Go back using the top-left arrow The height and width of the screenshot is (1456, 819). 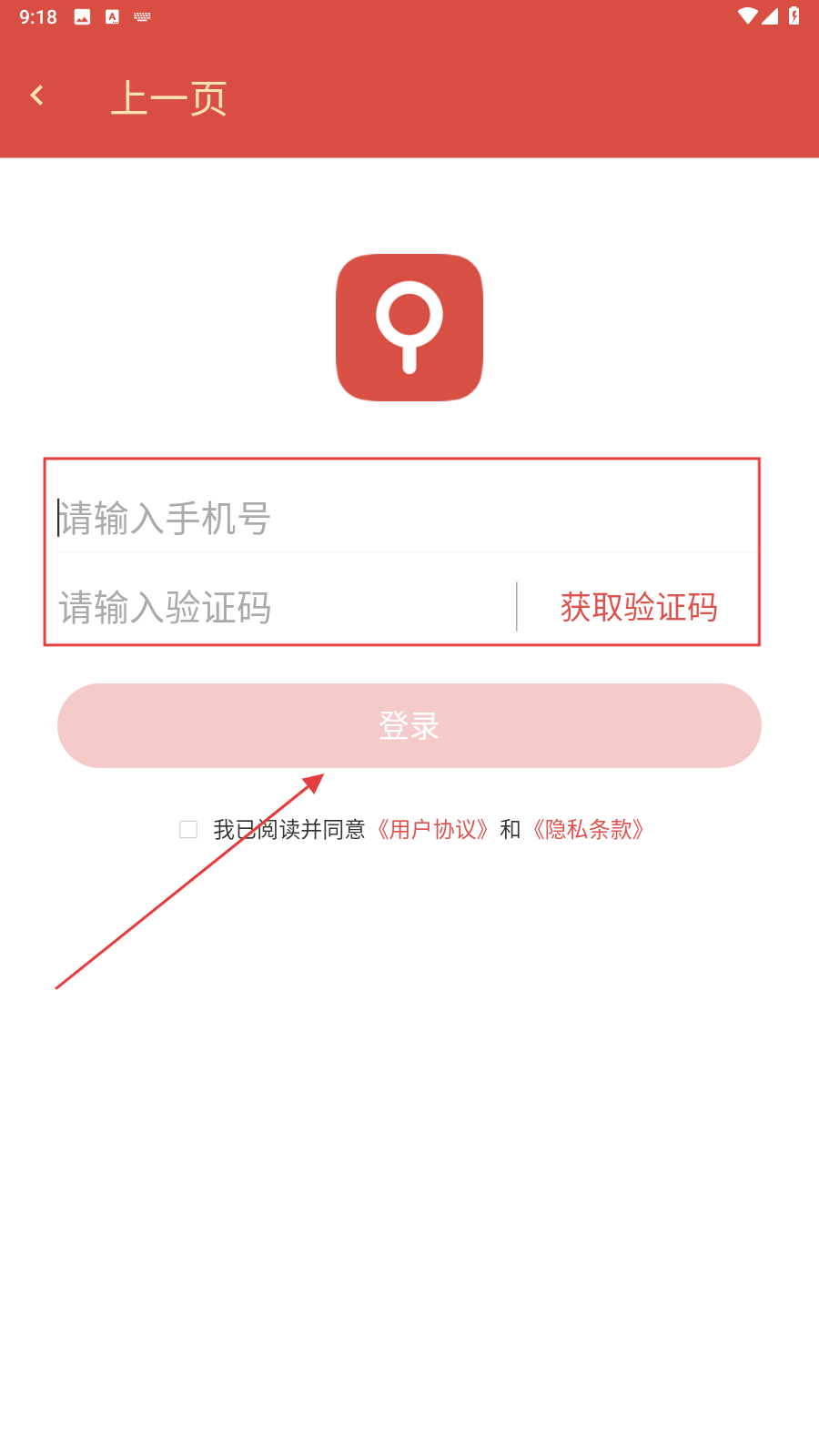[37, 96]
